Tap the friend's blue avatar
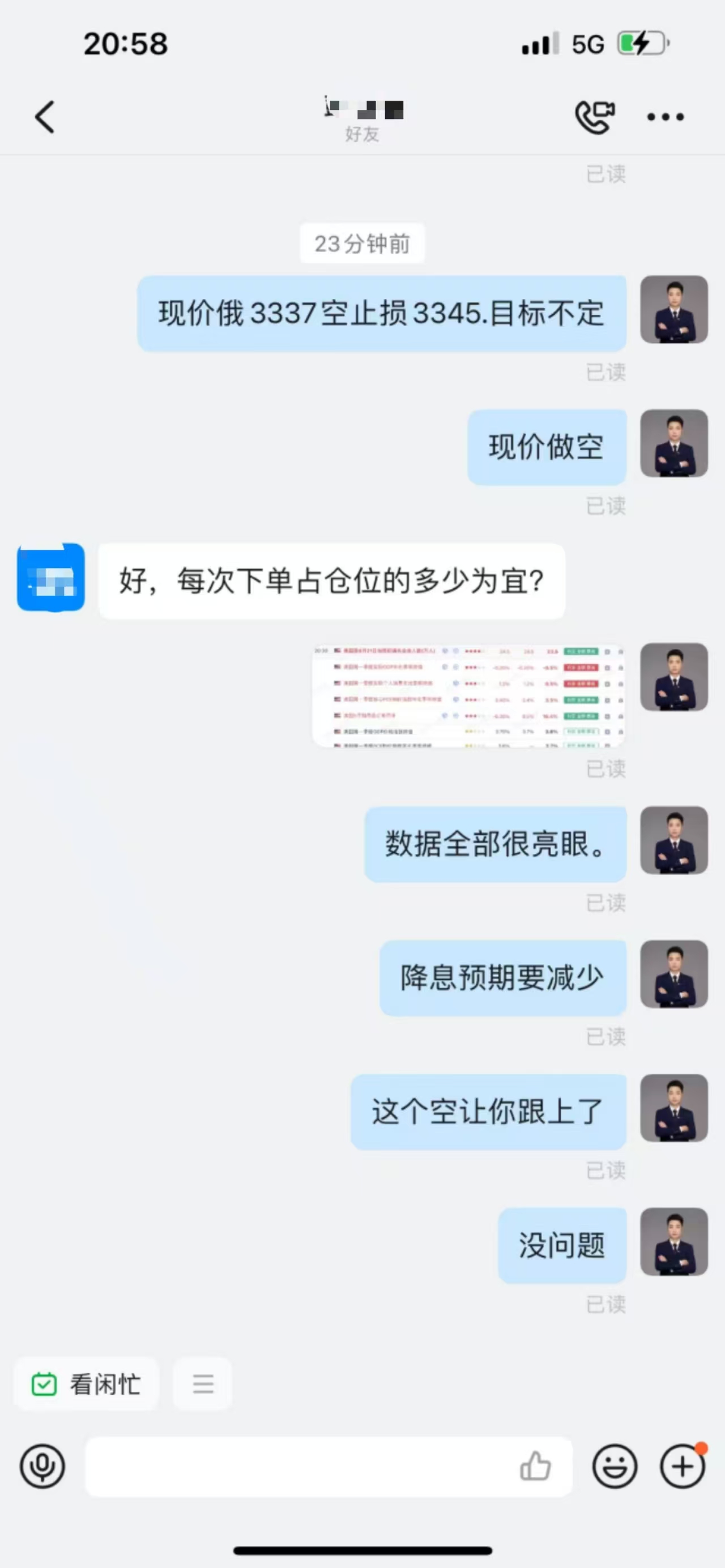This screenshot has width=725, height=1568. pyautogui.click(x=50, y=577)
